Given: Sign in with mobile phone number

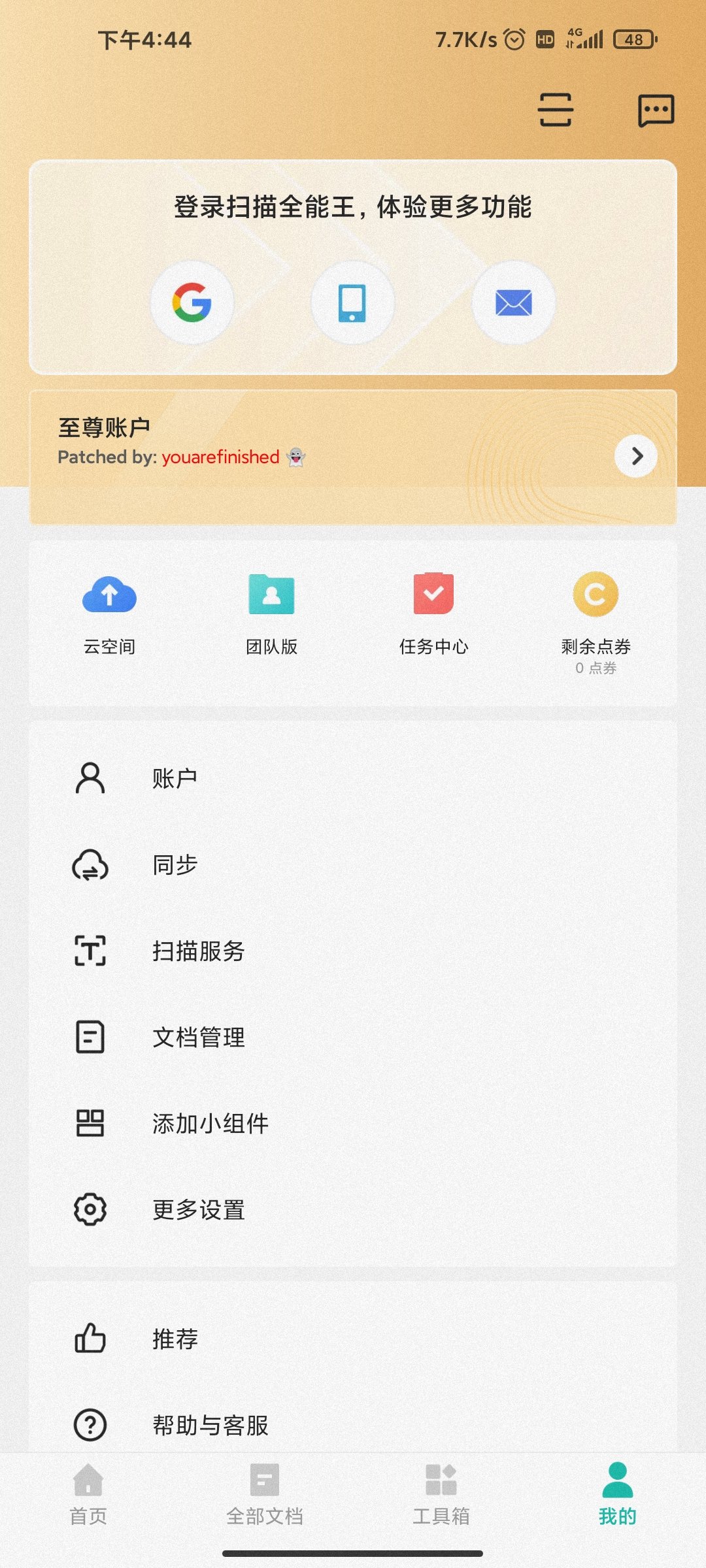Looking at the screenshot, I should 352,302.
